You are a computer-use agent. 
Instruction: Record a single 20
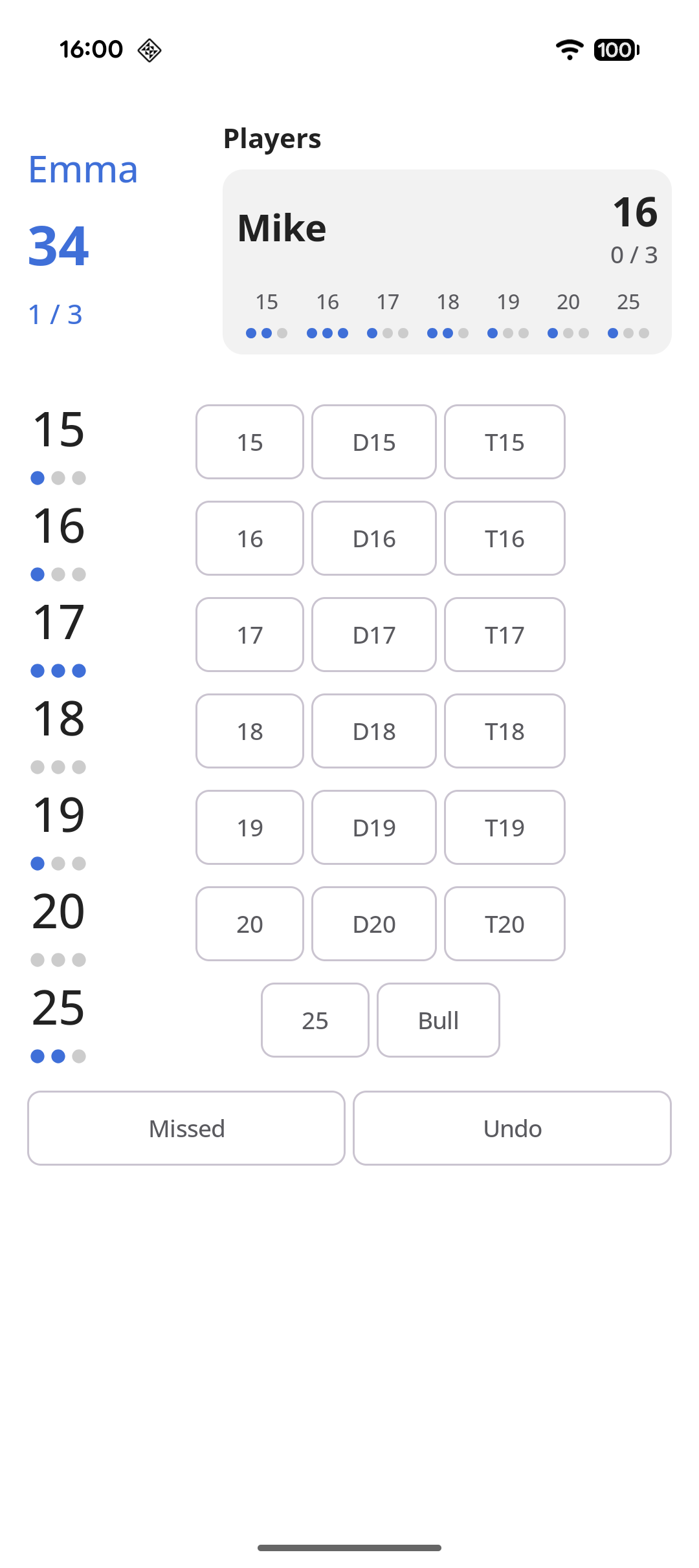[x=250, y=924]
